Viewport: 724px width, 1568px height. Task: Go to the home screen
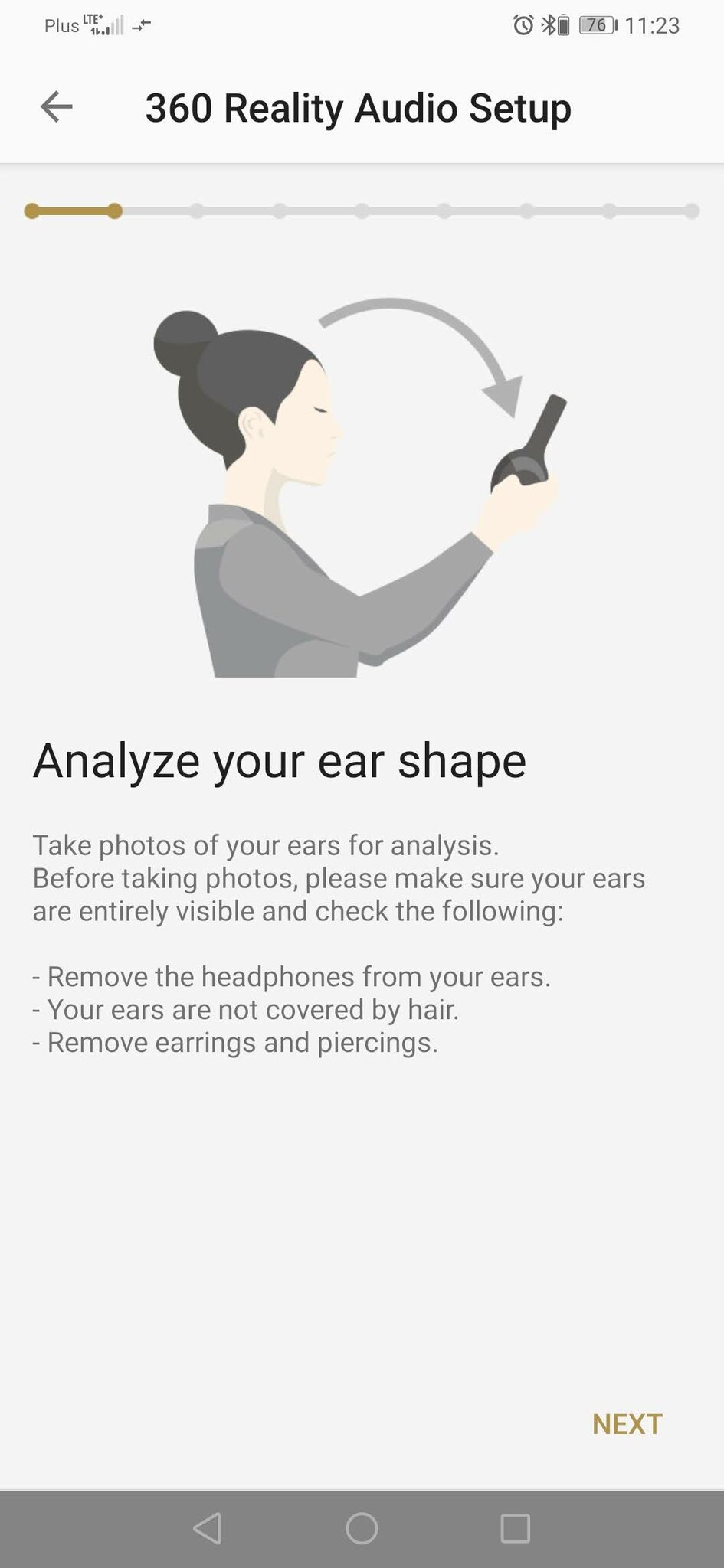click(x=362, y=1528)
